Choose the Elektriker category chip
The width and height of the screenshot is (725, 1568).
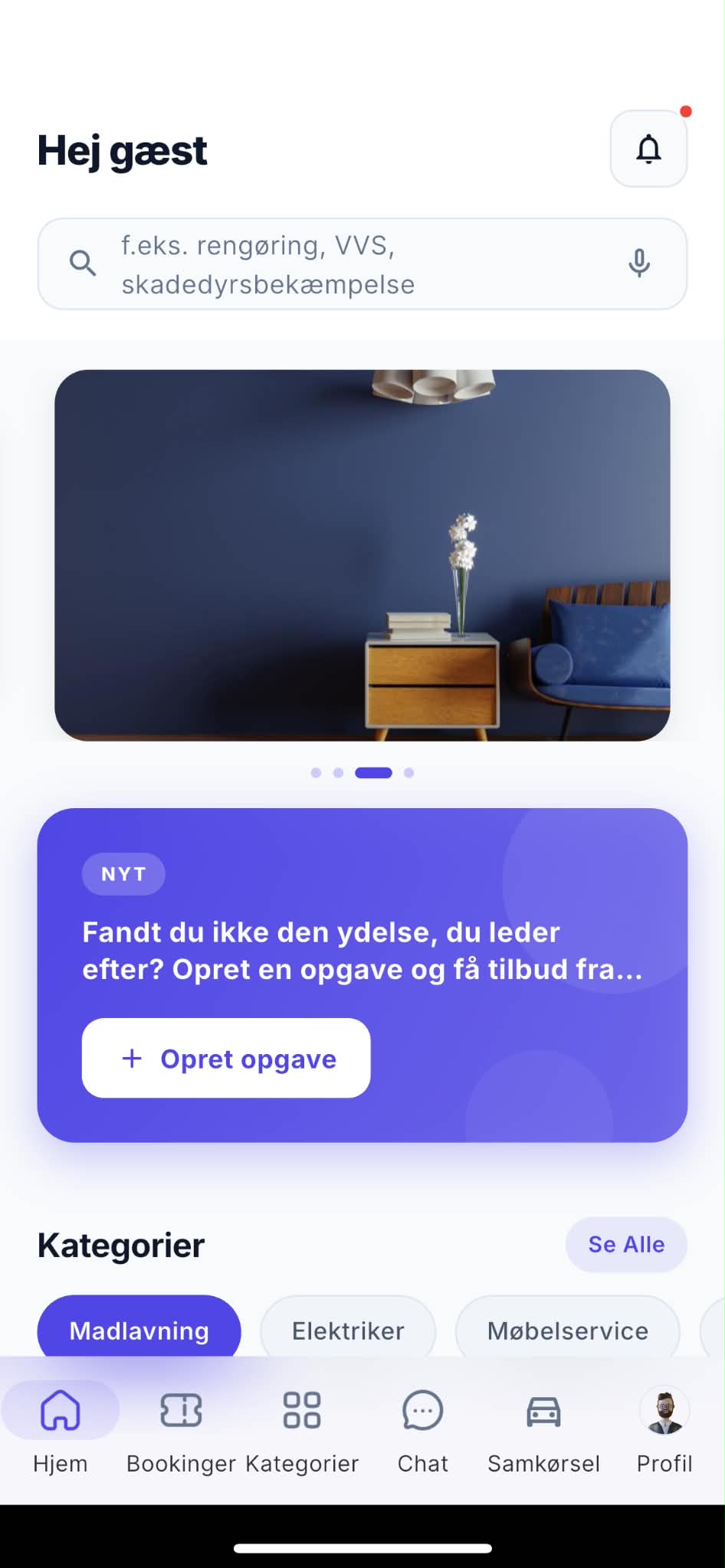[x=348, y=1330]
